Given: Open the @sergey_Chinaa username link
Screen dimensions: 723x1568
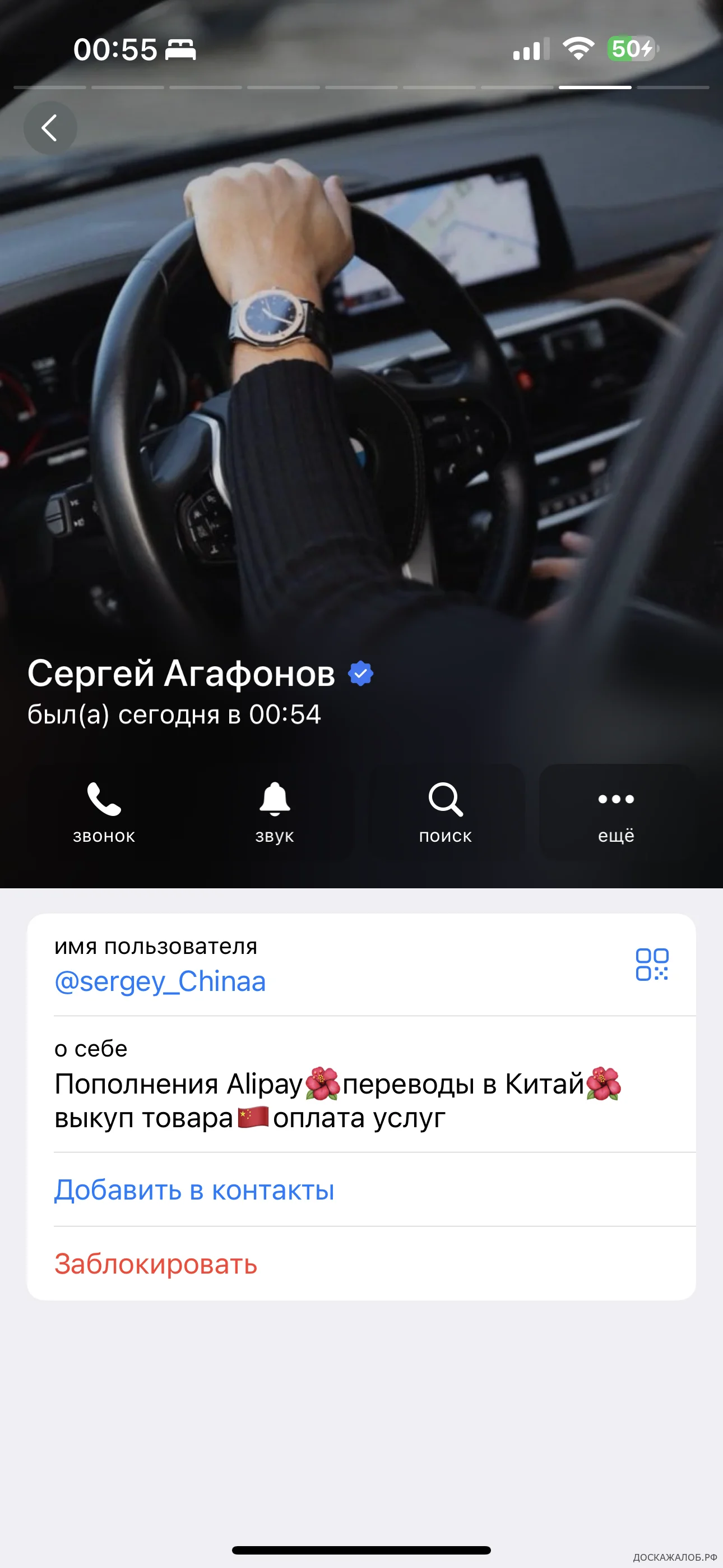Looking at the screenshot, I should click(x=160, y=981).
